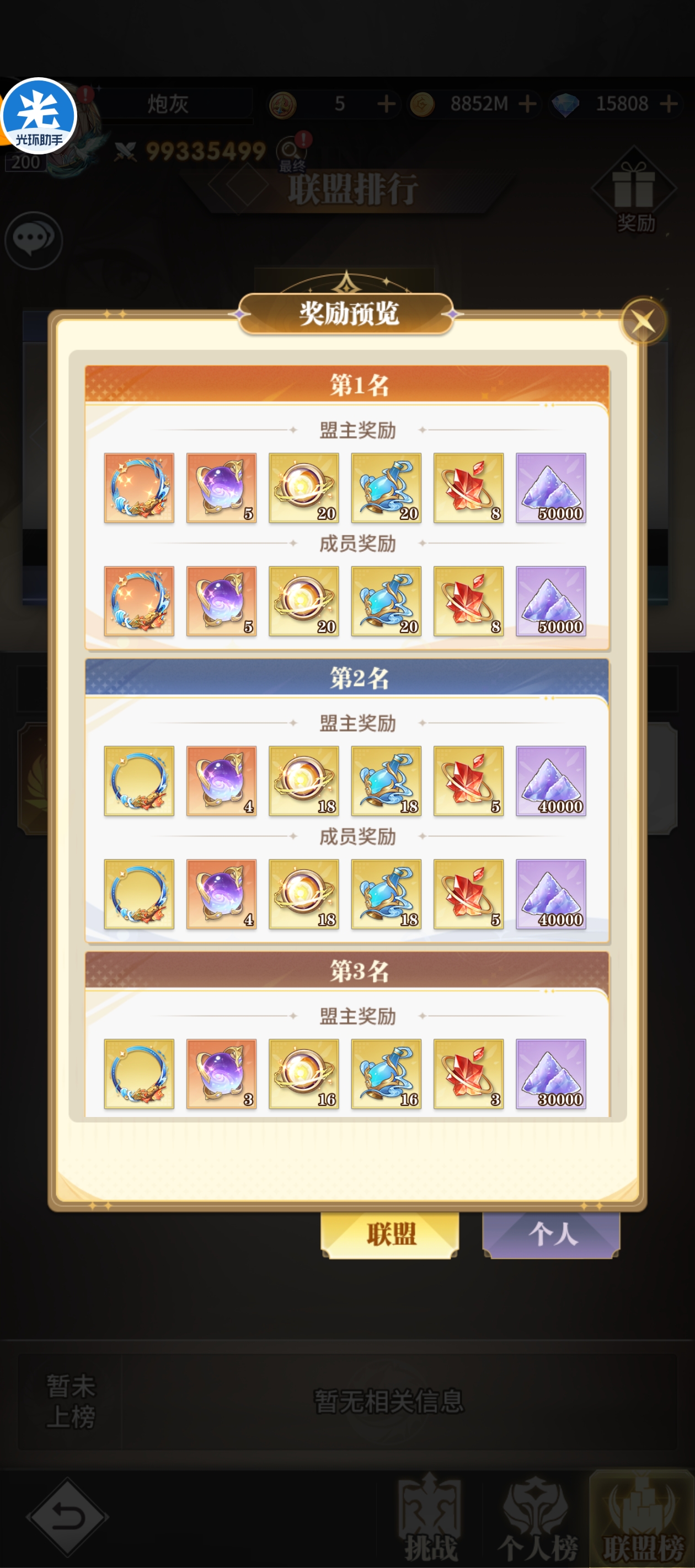Open the 联盟榜 tab
This screenshot has width=695, height=1568.
point(642,1519)
